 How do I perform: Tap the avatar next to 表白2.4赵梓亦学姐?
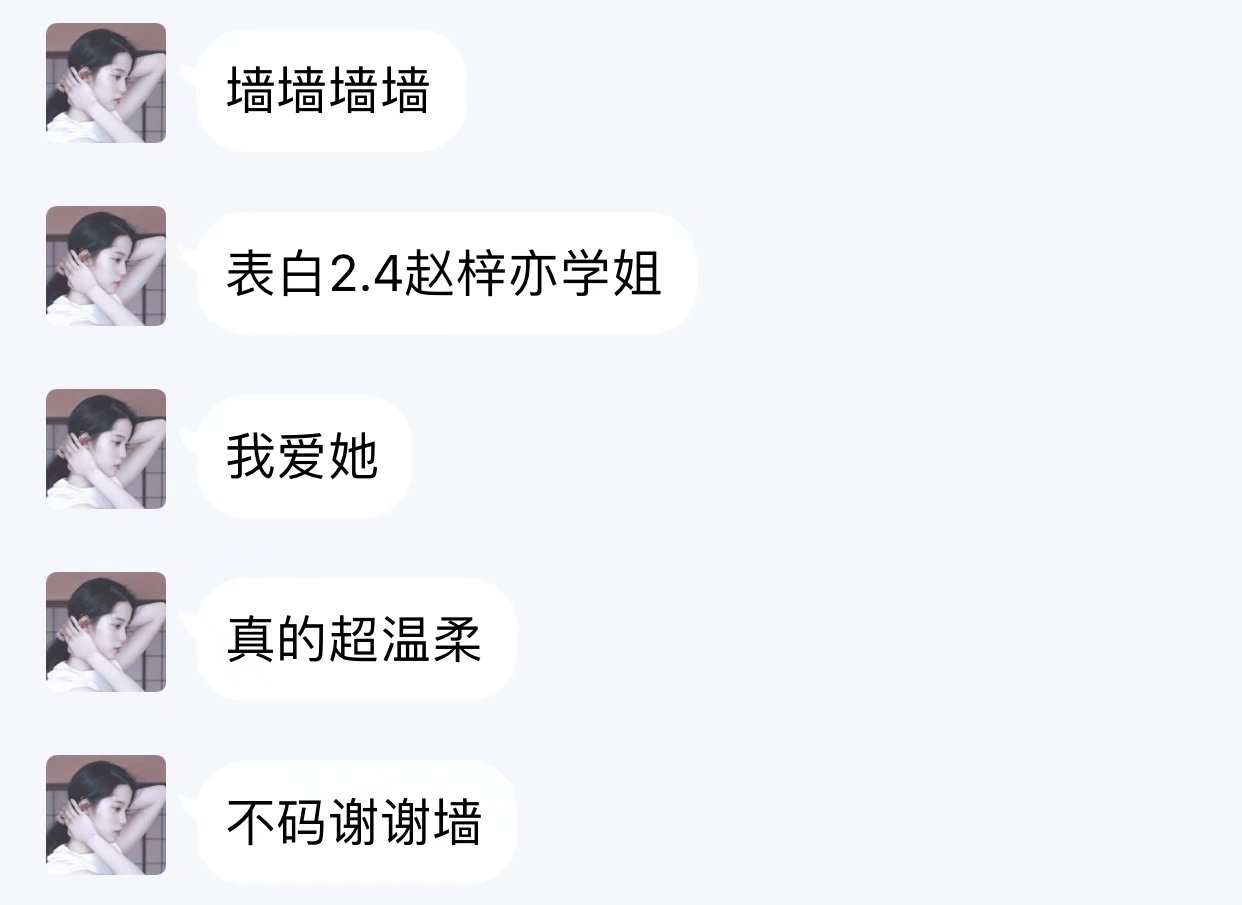pos(106,266)
